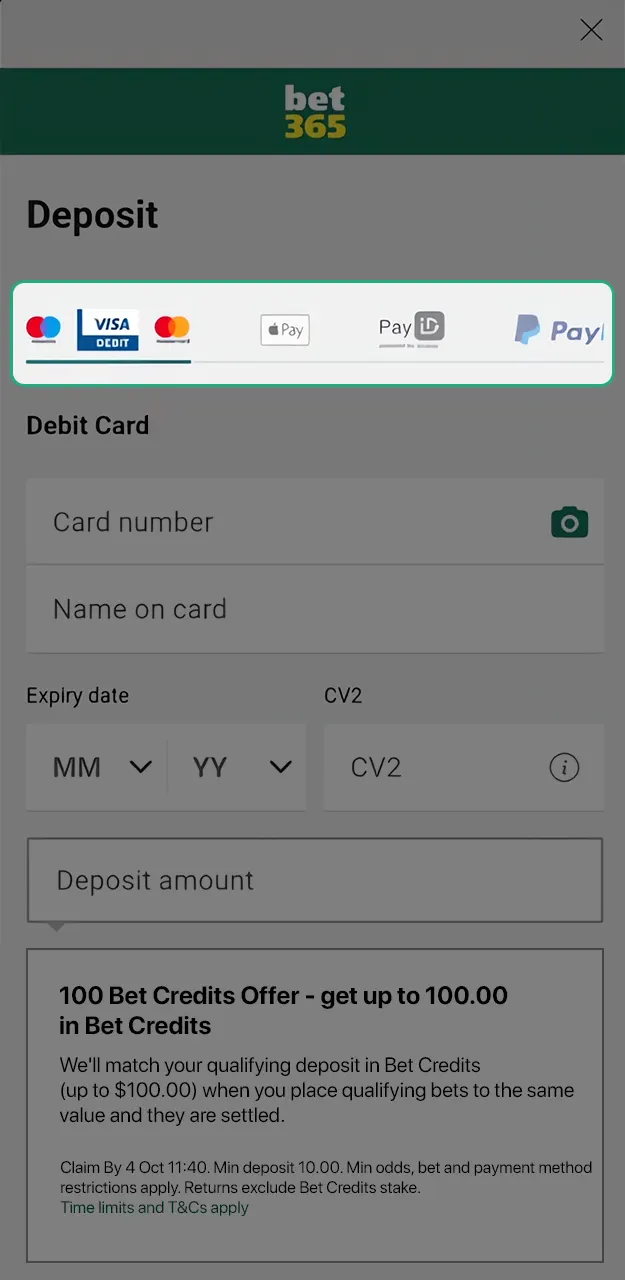Switch to Apple Pay payment method
625x1280 pixels.
(285, 329)
